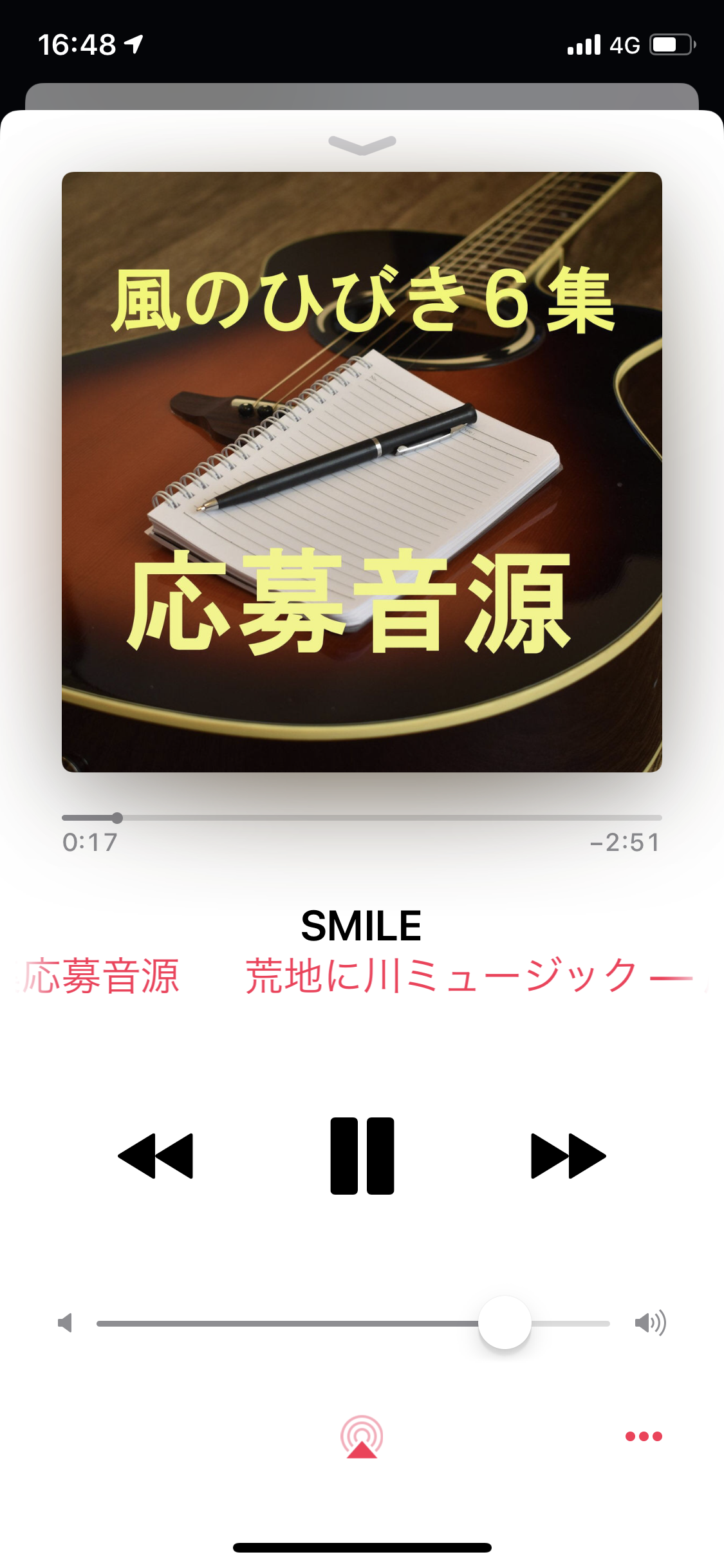This screenshot has height=1568, width=724.
Task: Collapse the player with the down chevron
Action: [362, 144]
